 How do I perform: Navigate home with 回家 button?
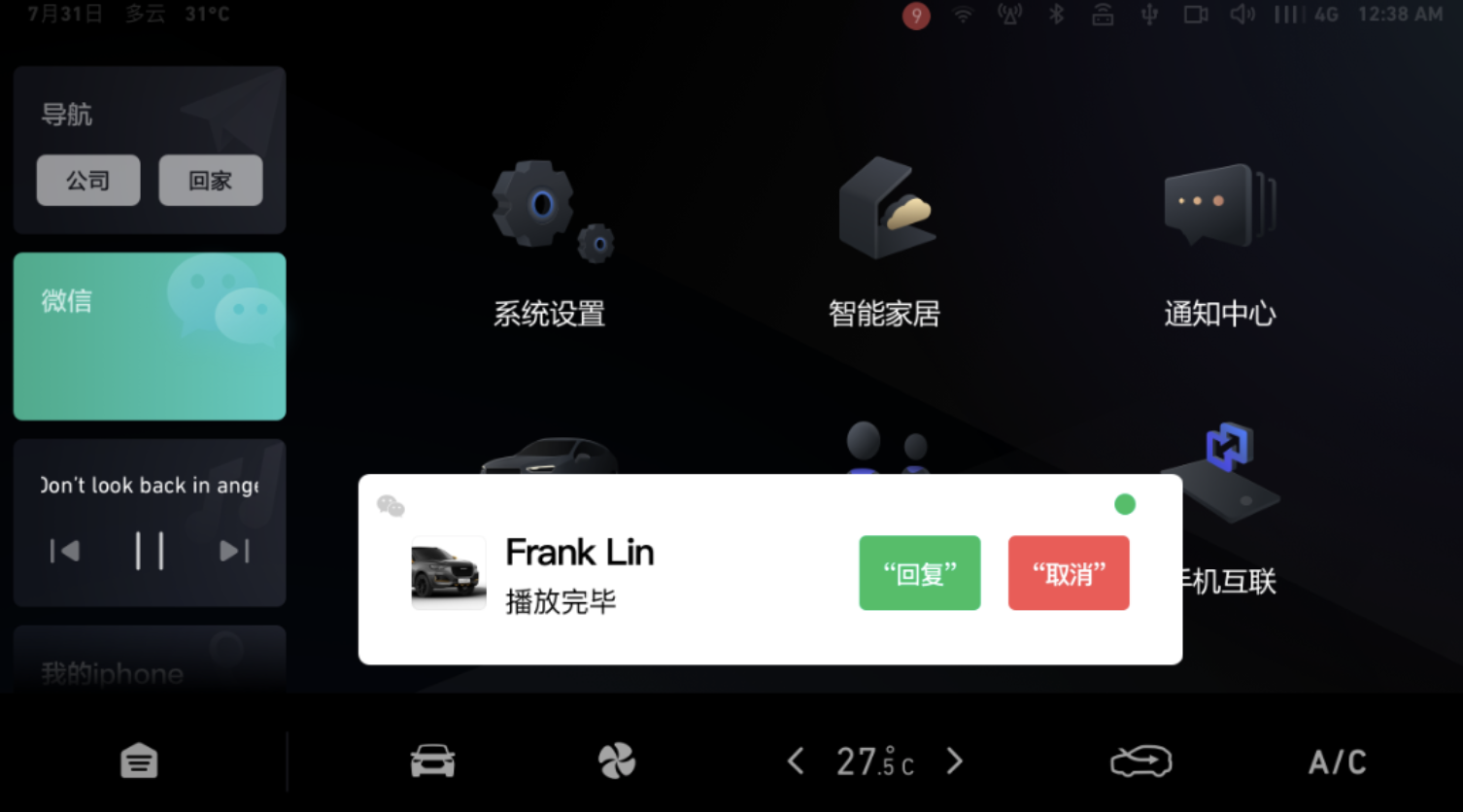click(210, 181)
